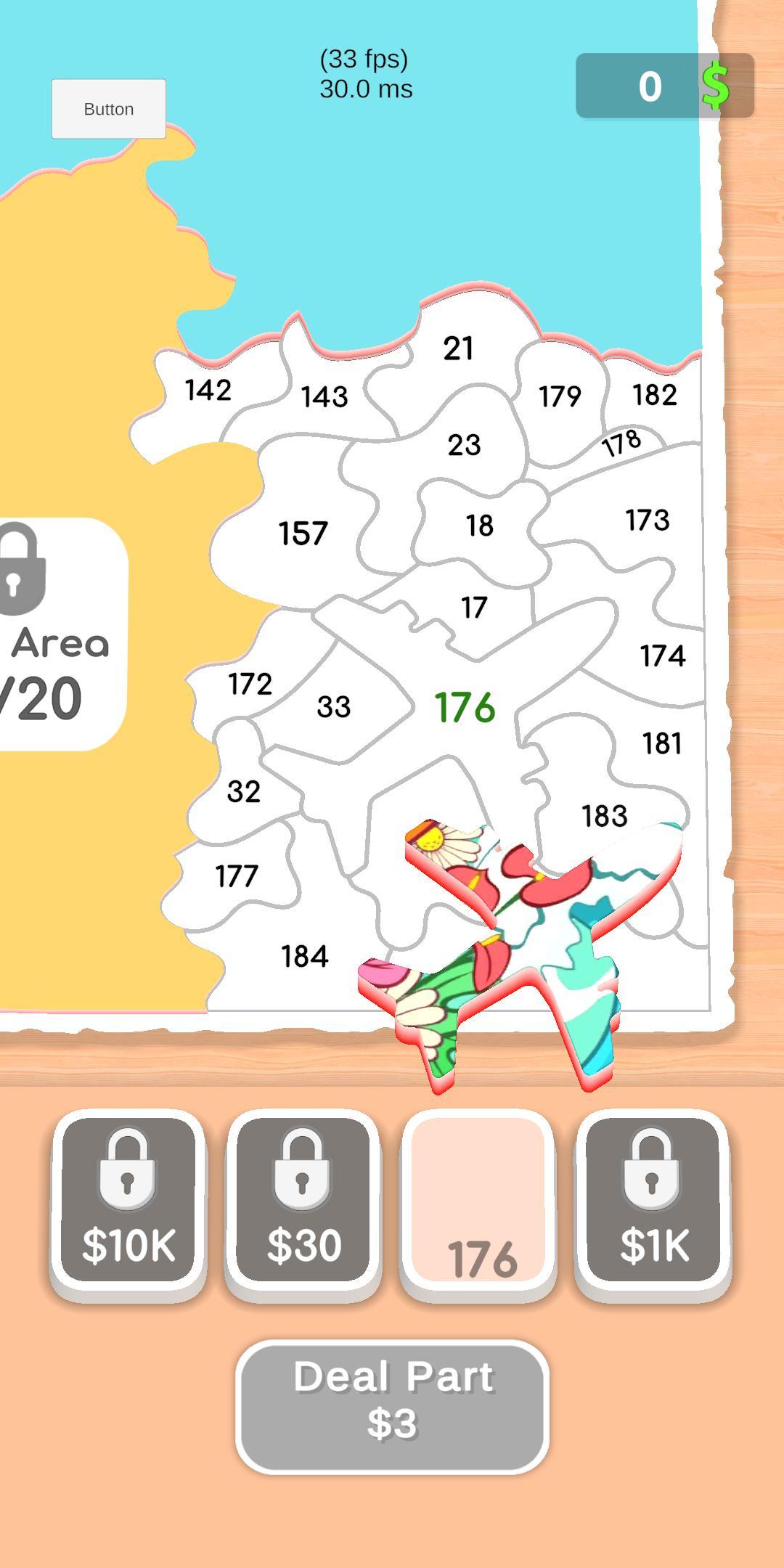Viewport: 784px width, 1568px height.
Task: Deal a new part for $3
Action: click(392, 1407)
